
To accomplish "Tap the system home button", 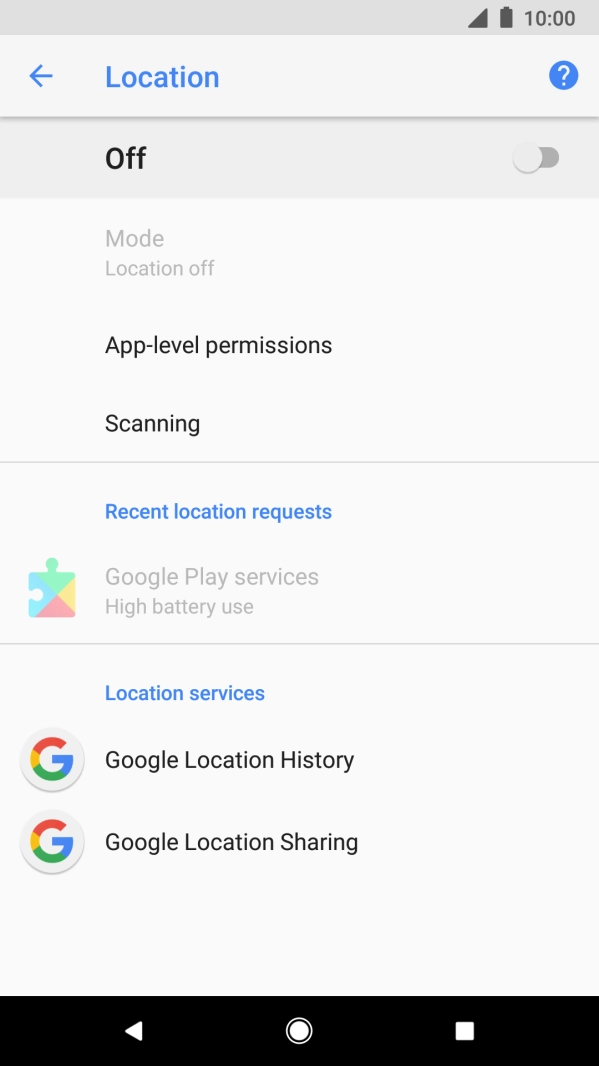I will click(x=299, y=1031).
